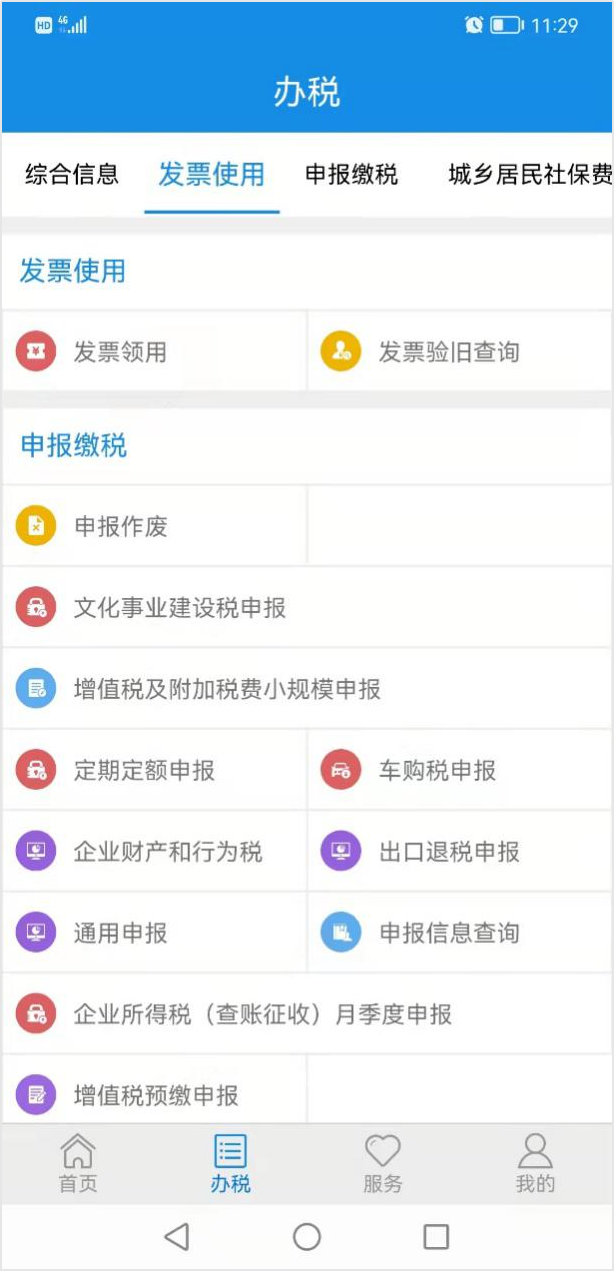616x1272 pixels.
Task: Open the 城乡居民社保费 tab
Action: click(529, 175)
